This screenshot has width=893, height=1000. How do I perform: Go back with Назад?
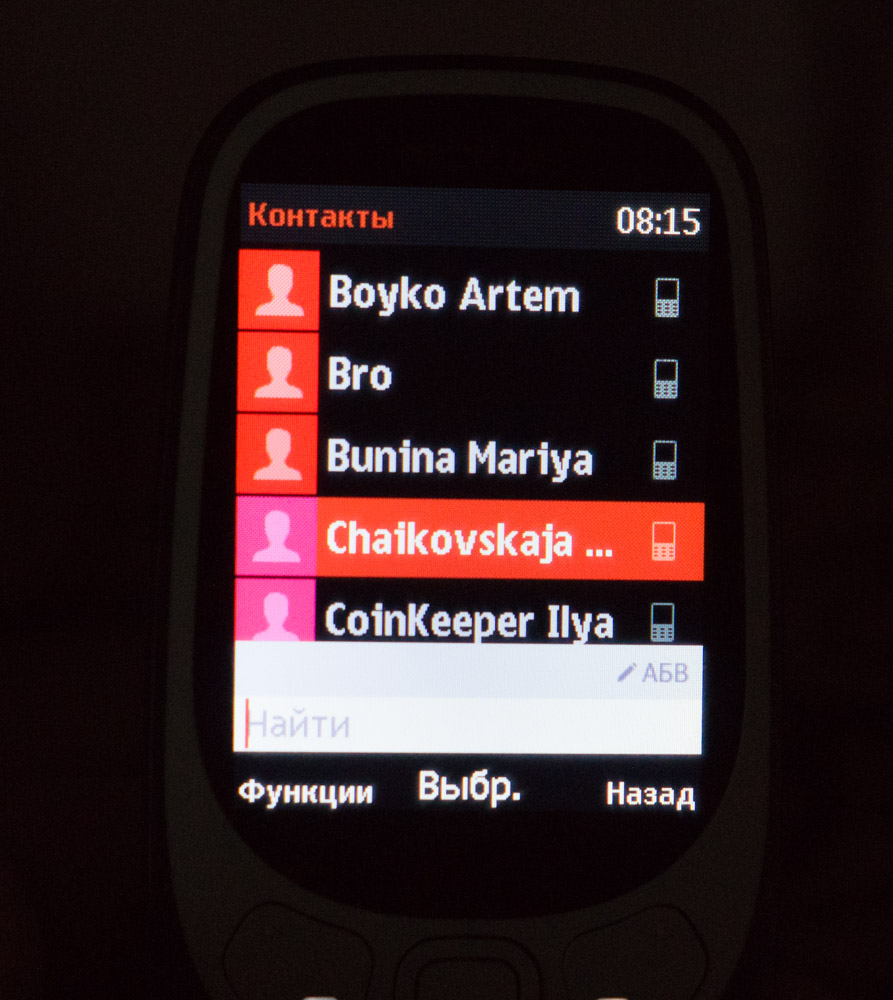click(x=650, y=795)
